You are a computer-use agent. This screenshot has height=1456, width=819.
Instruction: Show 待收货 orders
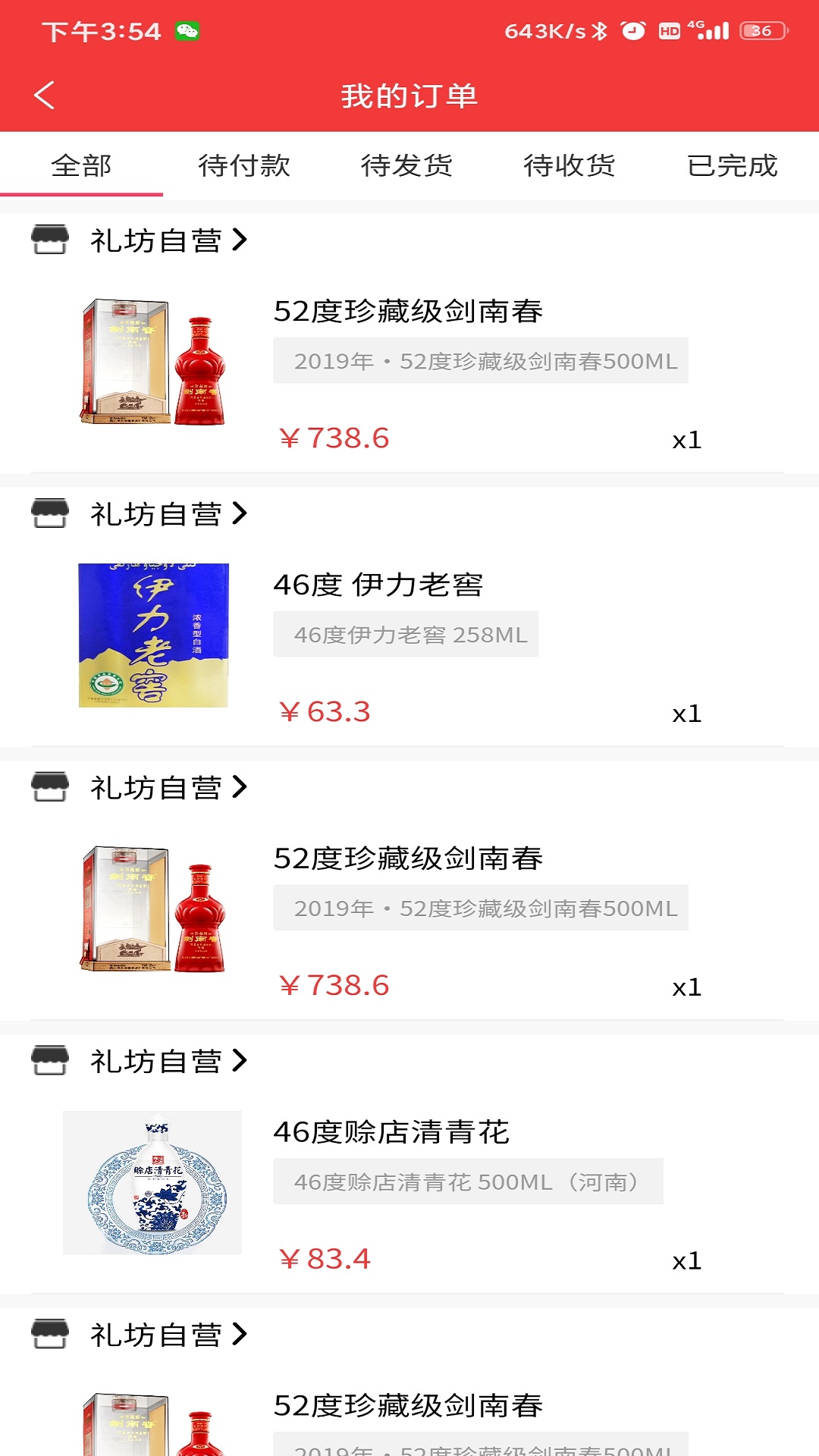(x=570, y=165)
